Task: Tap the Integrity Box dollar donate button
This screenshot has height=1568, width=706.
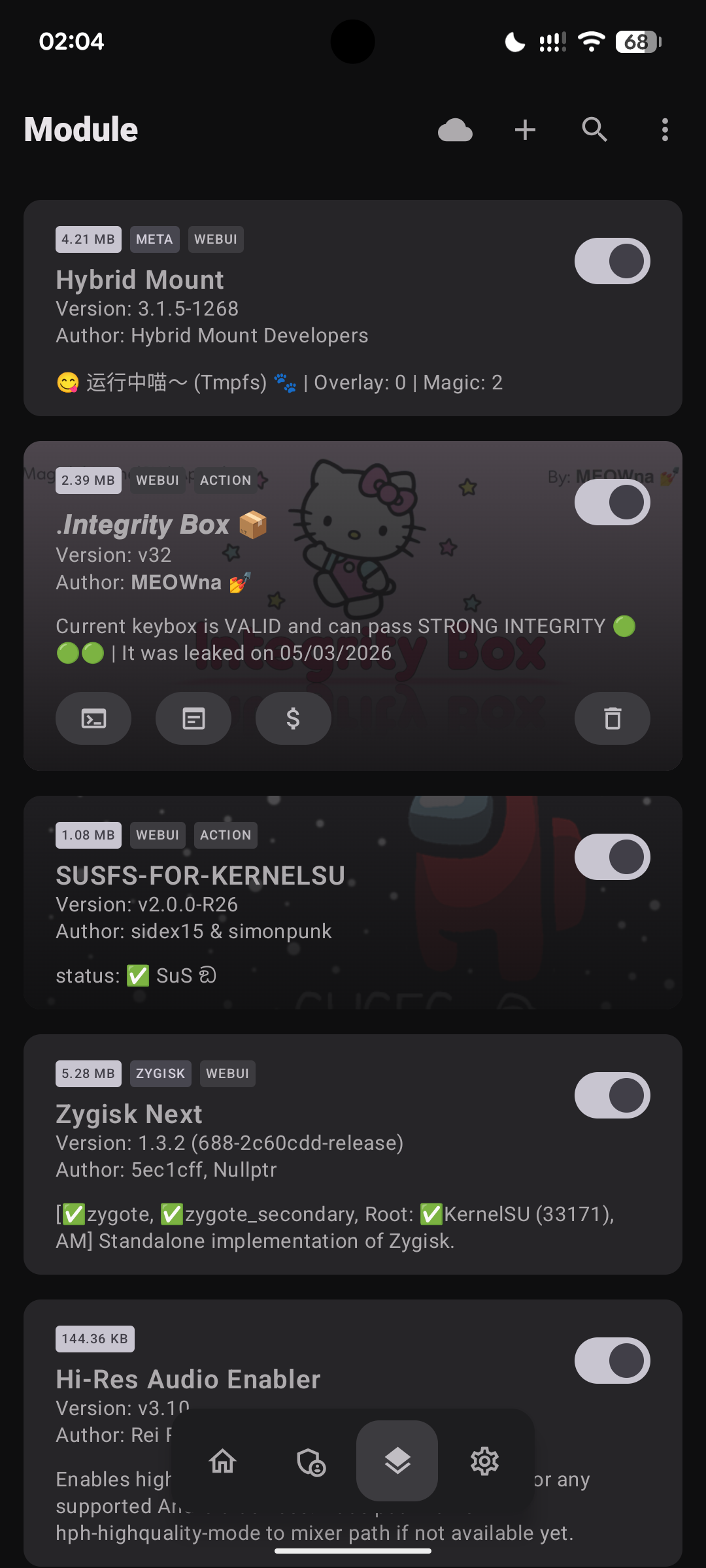Action: click(x=293, y=719)
